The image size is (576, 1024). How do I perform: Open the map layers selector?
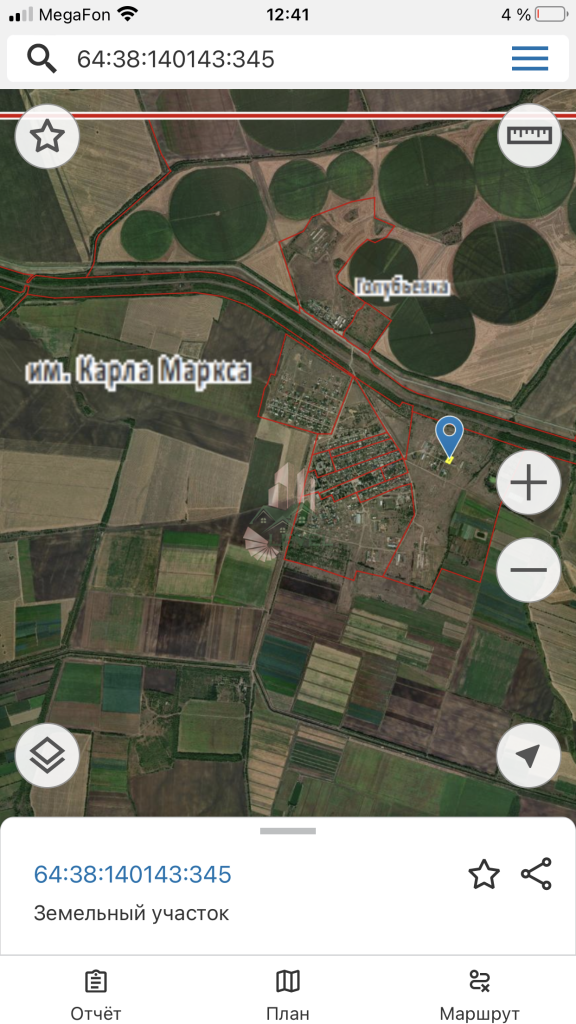[47, 756]
